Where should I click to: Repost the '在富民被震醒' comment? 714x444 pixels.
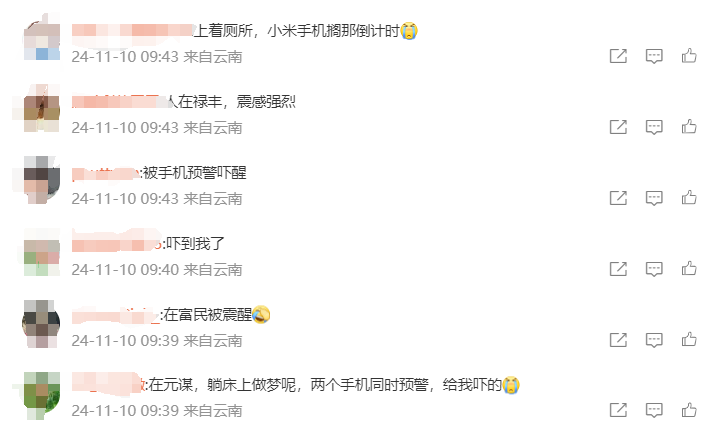[x=618, y=340]
